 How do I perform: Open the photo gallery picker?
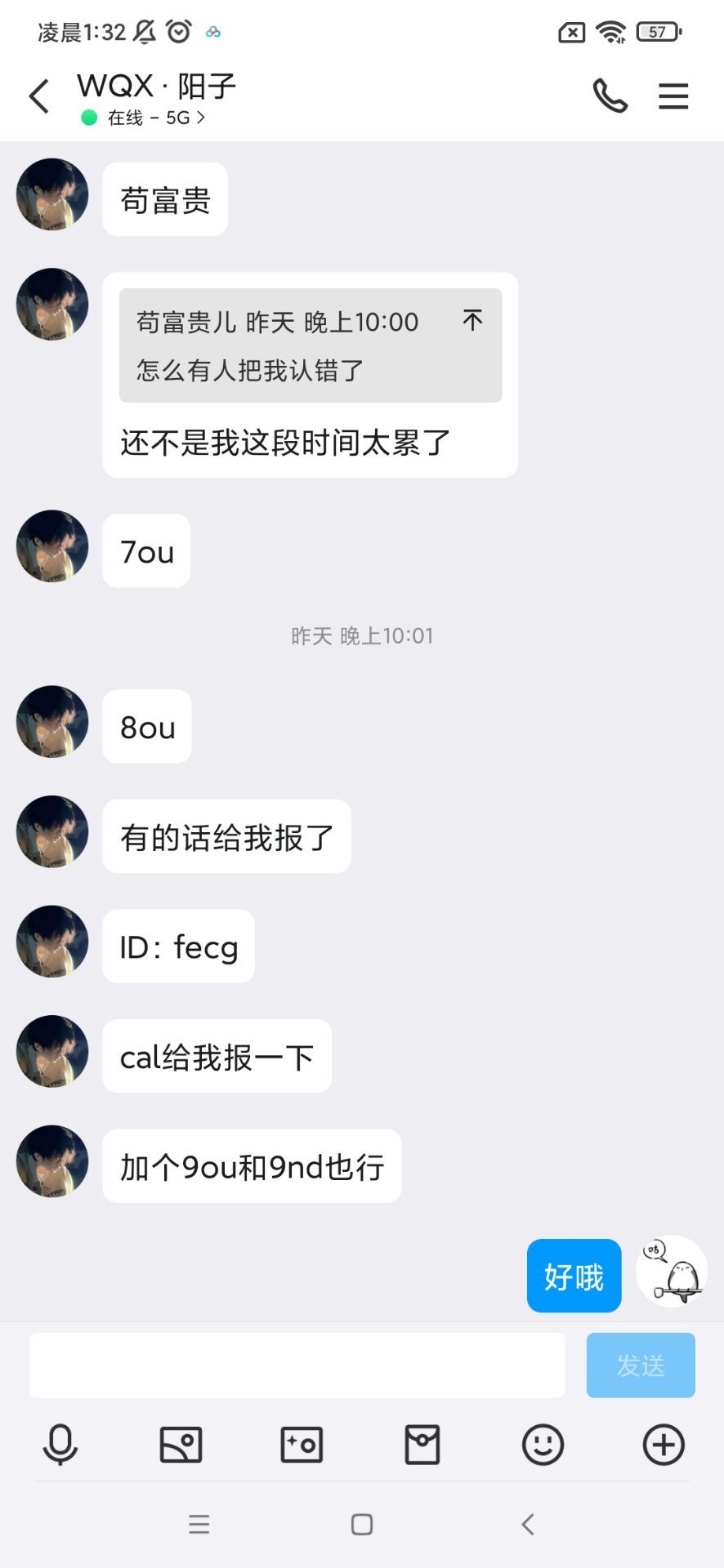181,1444
